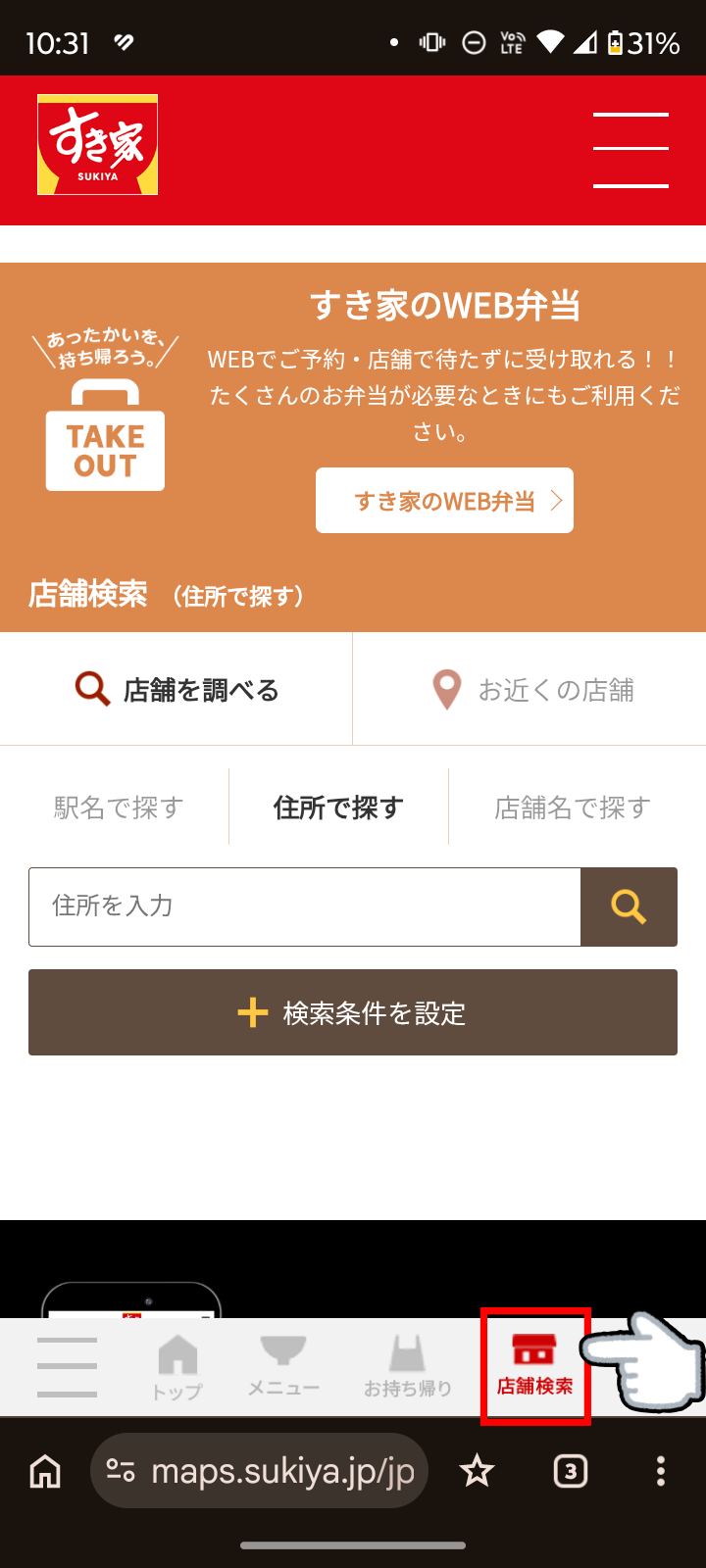Bookmark this page with the star icon
This screenshot has height=1568, width=706.
tap(477, 1470)
